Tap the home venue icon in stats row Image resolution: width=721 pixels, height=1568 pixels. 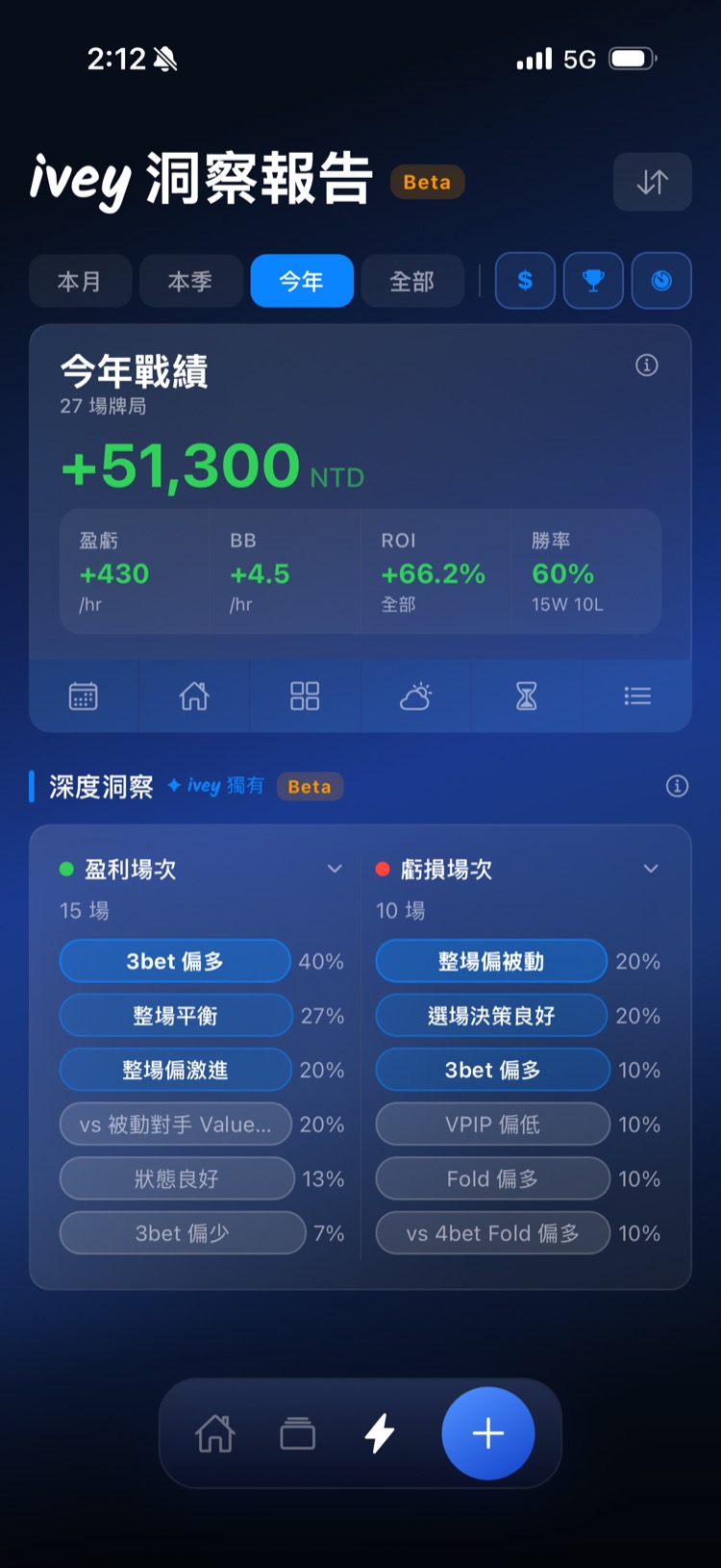coord(193,695)
